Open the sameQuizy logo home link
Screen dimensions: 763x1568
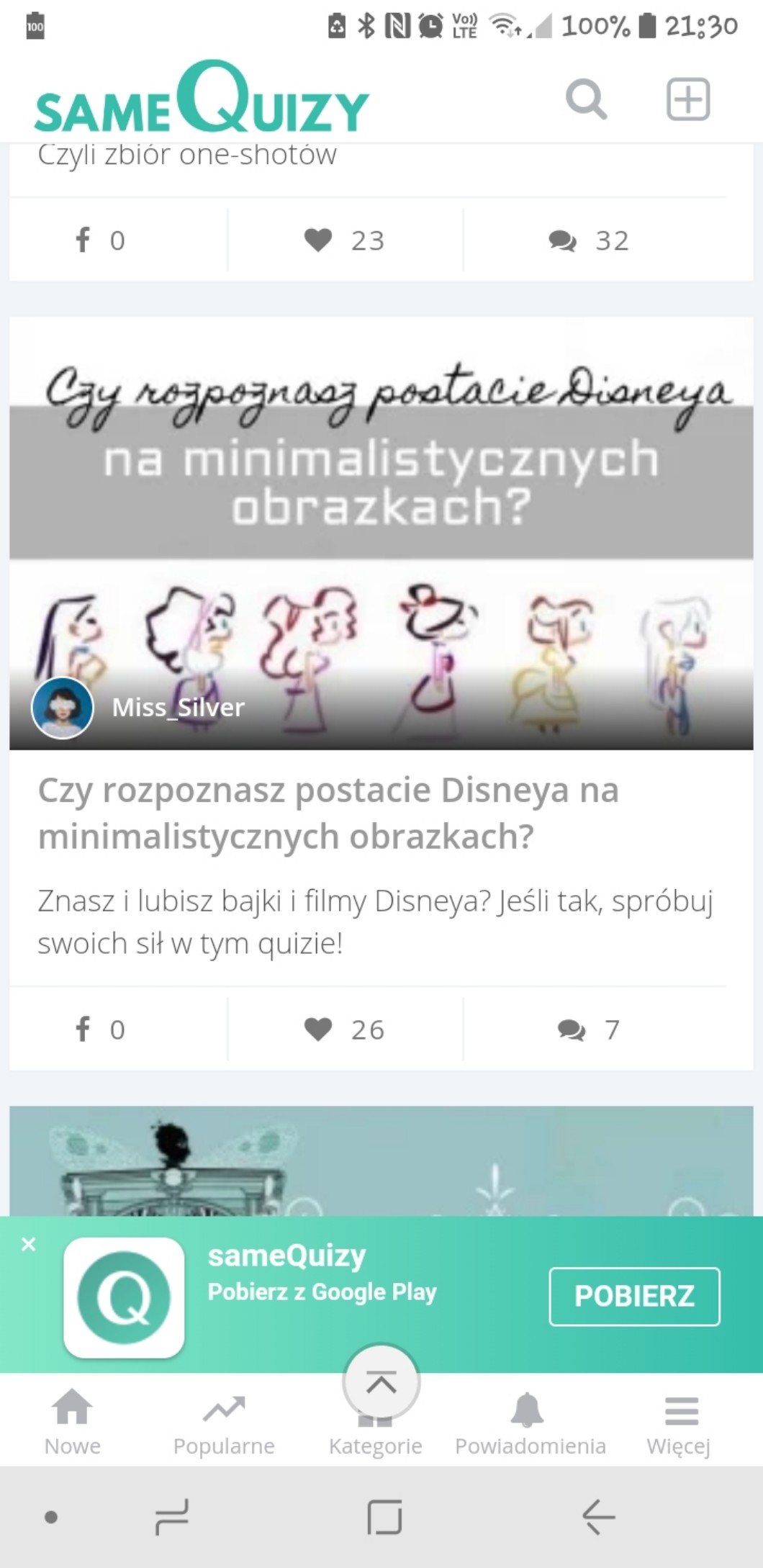(x=202, y=99)
